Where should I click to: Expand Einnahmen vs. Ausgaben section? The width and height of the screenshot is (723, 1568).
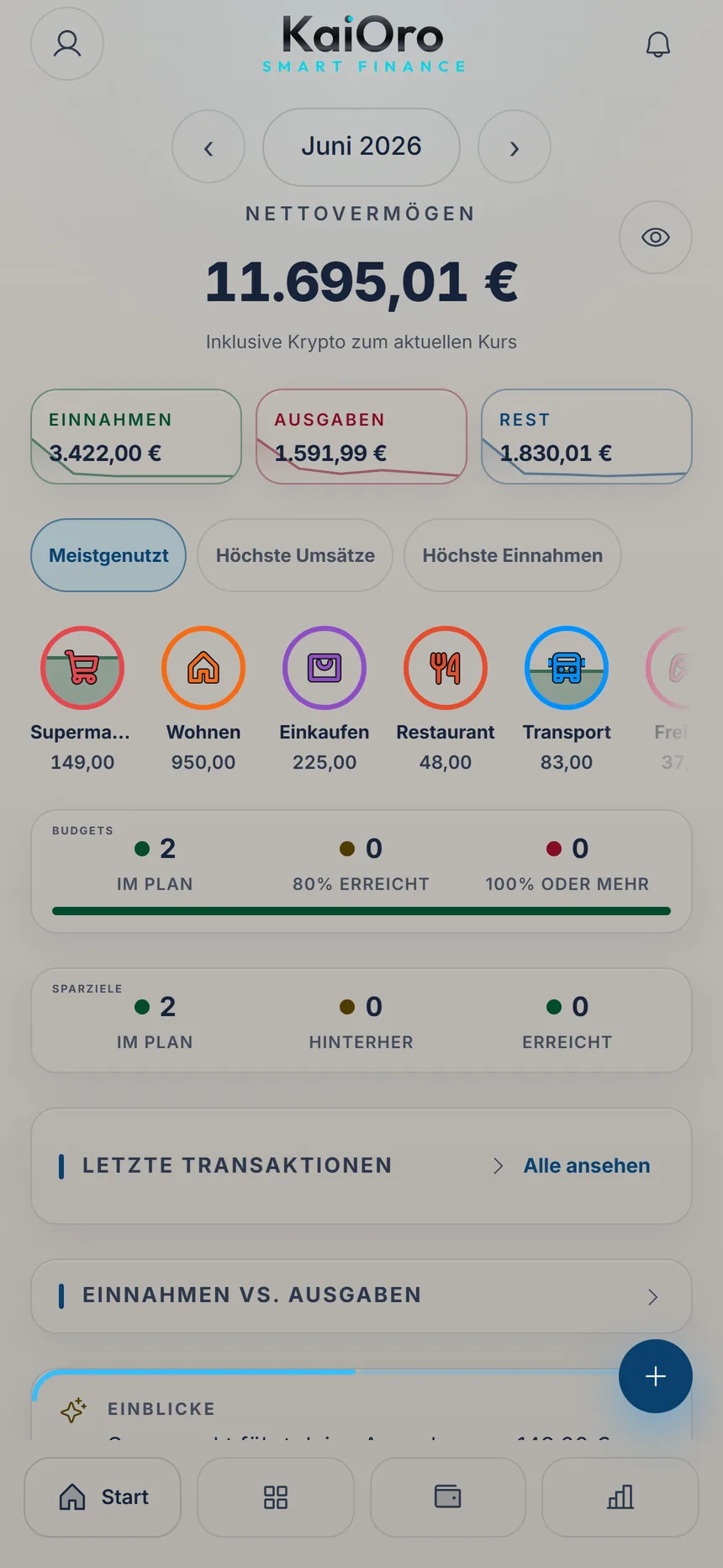pos(361,1296)
